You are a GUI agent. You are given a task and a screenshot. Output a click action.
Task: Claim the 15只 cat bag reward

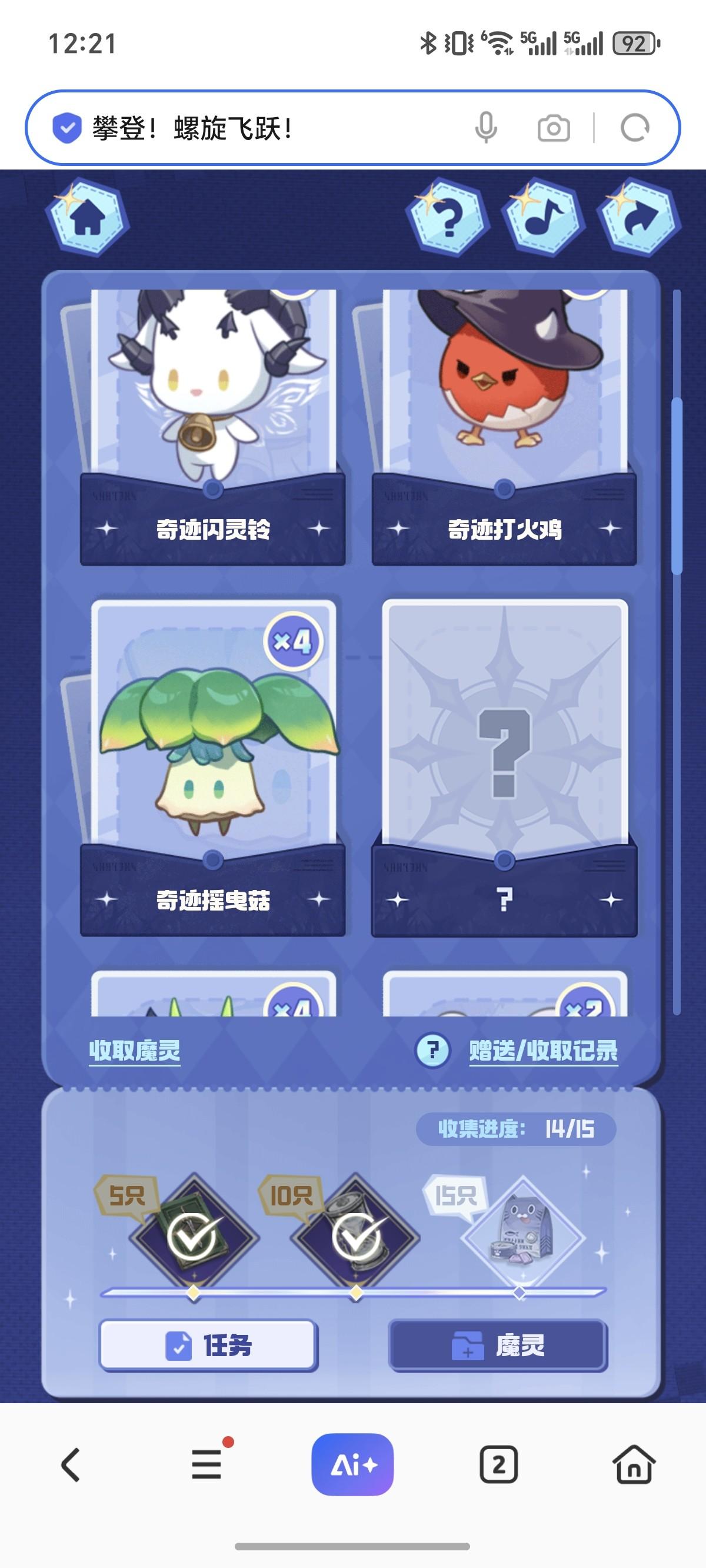522,1237
